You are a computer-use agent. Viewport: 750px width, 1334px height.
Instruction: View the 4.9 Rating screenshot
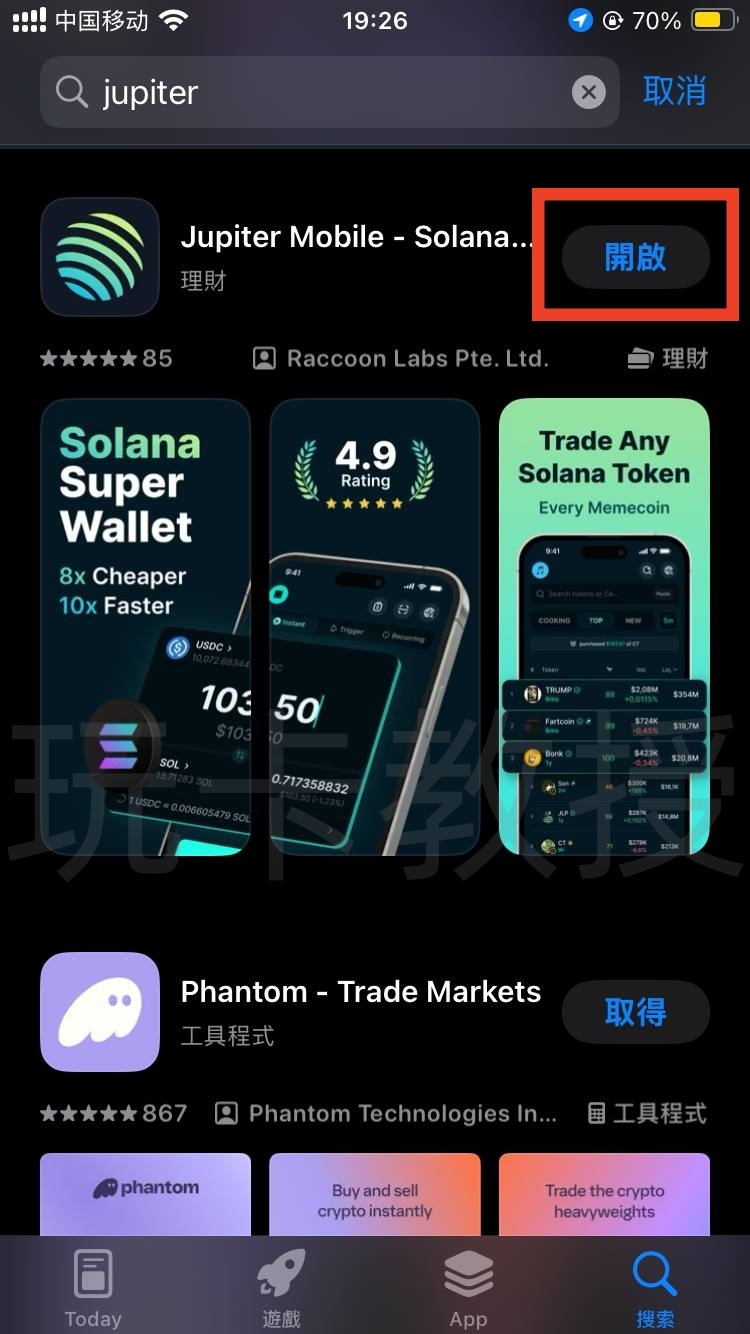[x=375, y=627]
